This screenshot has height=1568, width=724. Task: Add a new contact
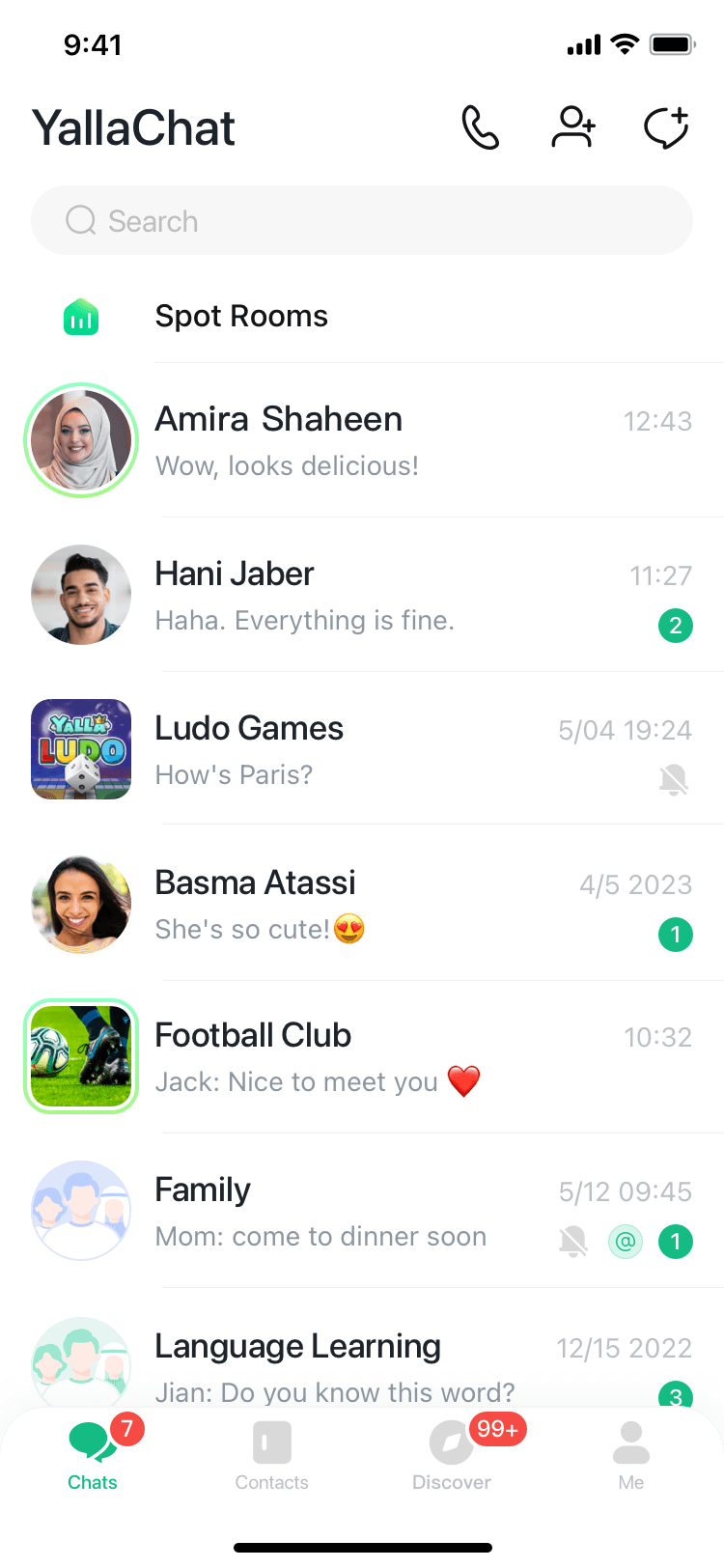click(x=573, y=127)
